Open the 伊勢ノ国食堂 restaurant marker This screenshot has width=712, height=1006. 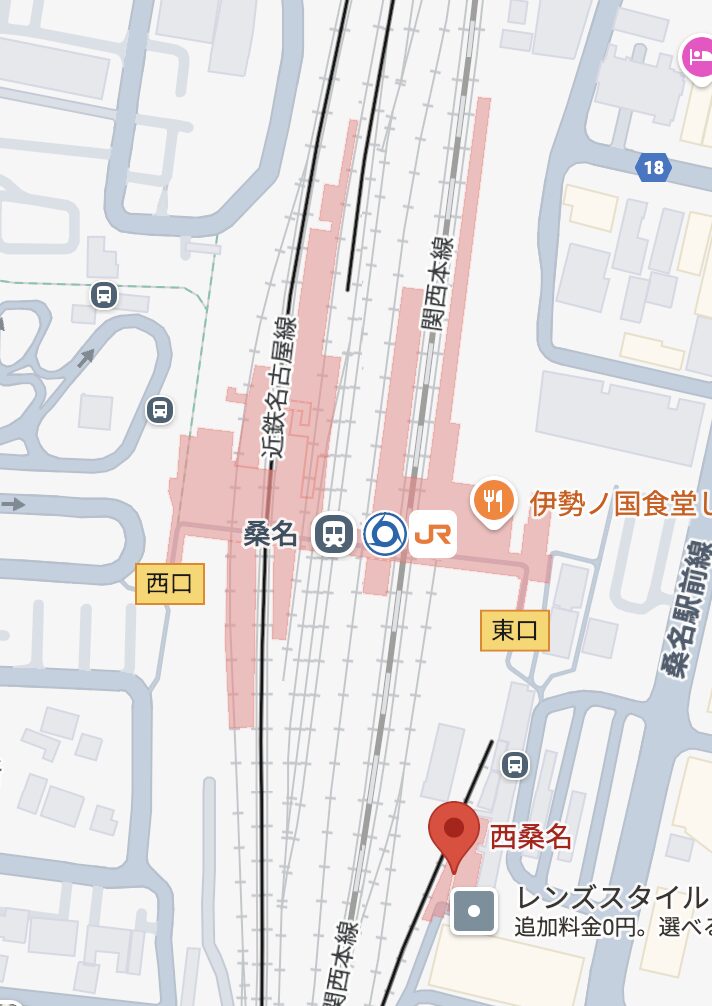click(492, 500)
